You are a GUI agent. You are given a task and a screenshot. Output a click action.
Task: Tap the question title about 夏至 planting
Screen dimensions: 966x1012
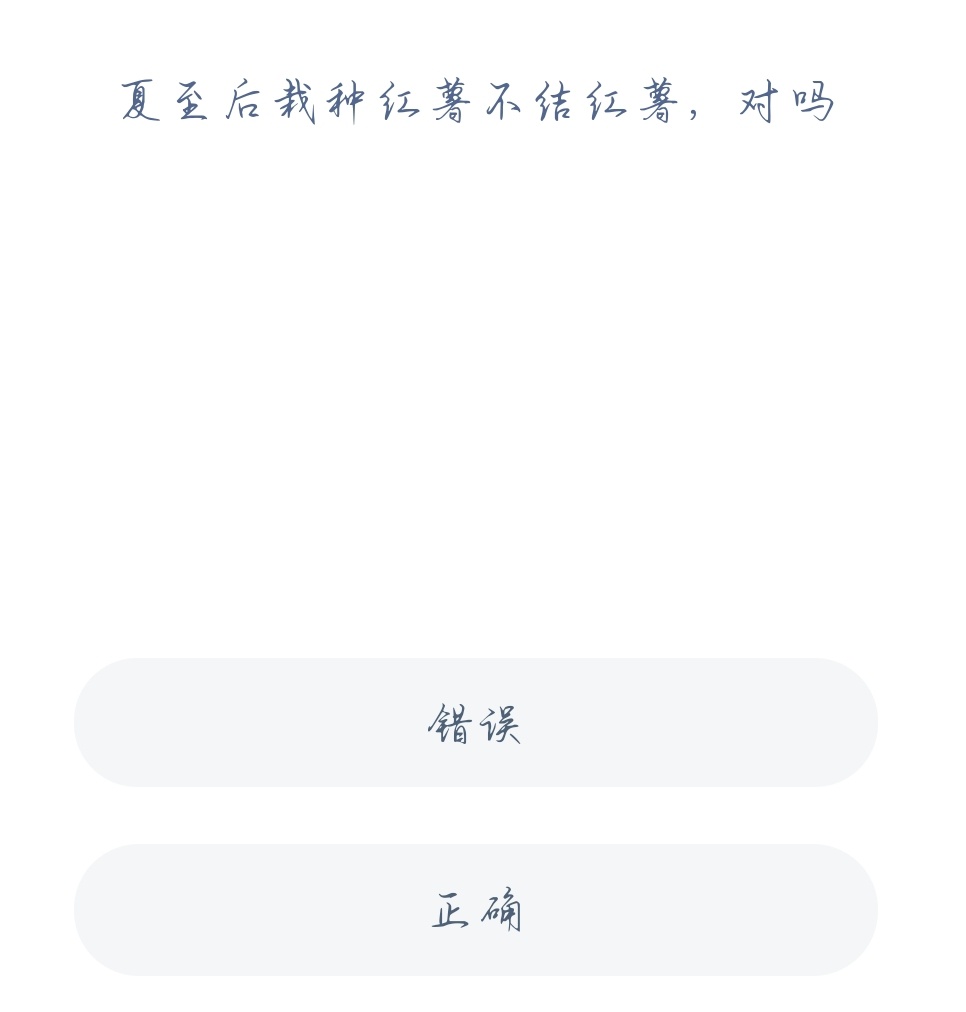pyautogui.click(x=478, y=100)
